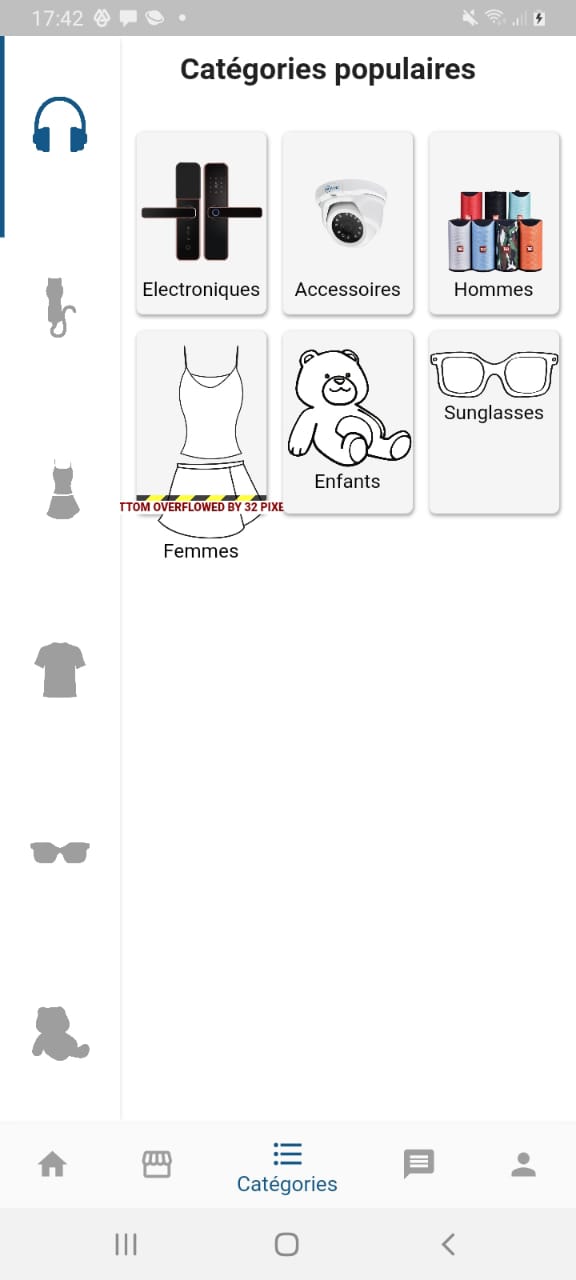Open the Electroniques category card
The width and height of the screenshot is (576, 1280).
(x=201, y=223)
